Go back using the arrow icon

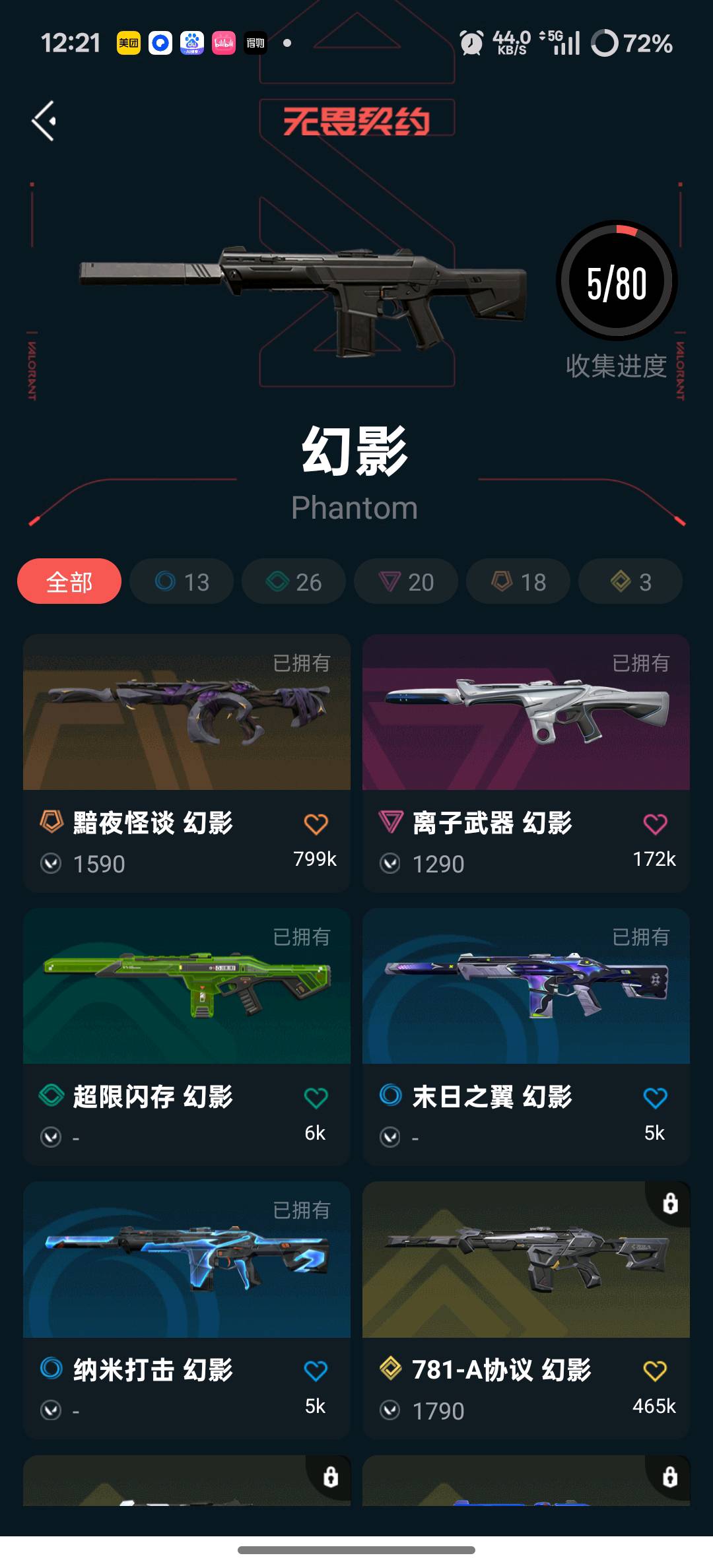tap(44, 121)
